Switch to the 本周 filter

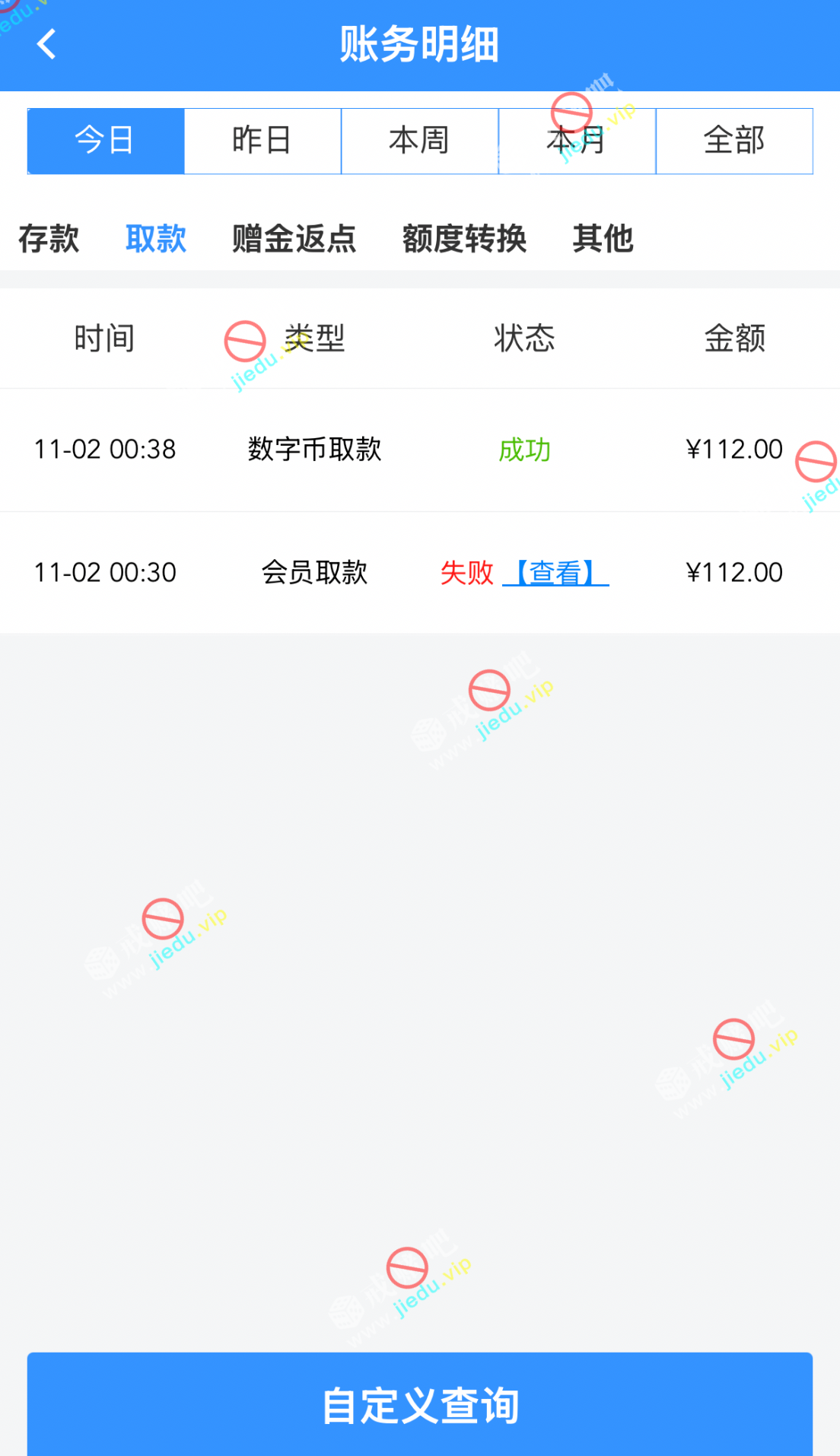419,141
